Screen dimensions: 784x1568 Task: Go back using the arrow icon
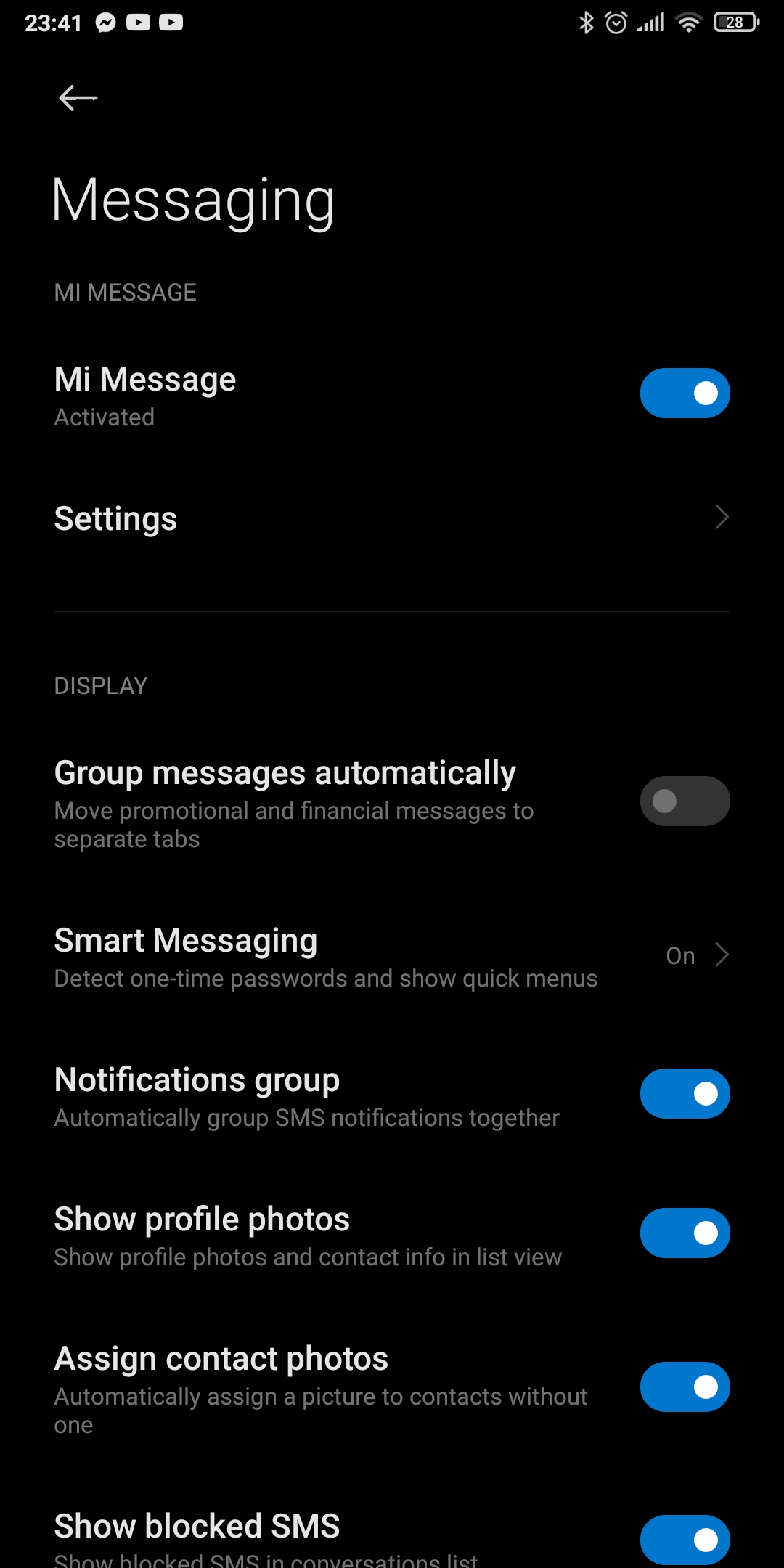click(x=78, y=98)
